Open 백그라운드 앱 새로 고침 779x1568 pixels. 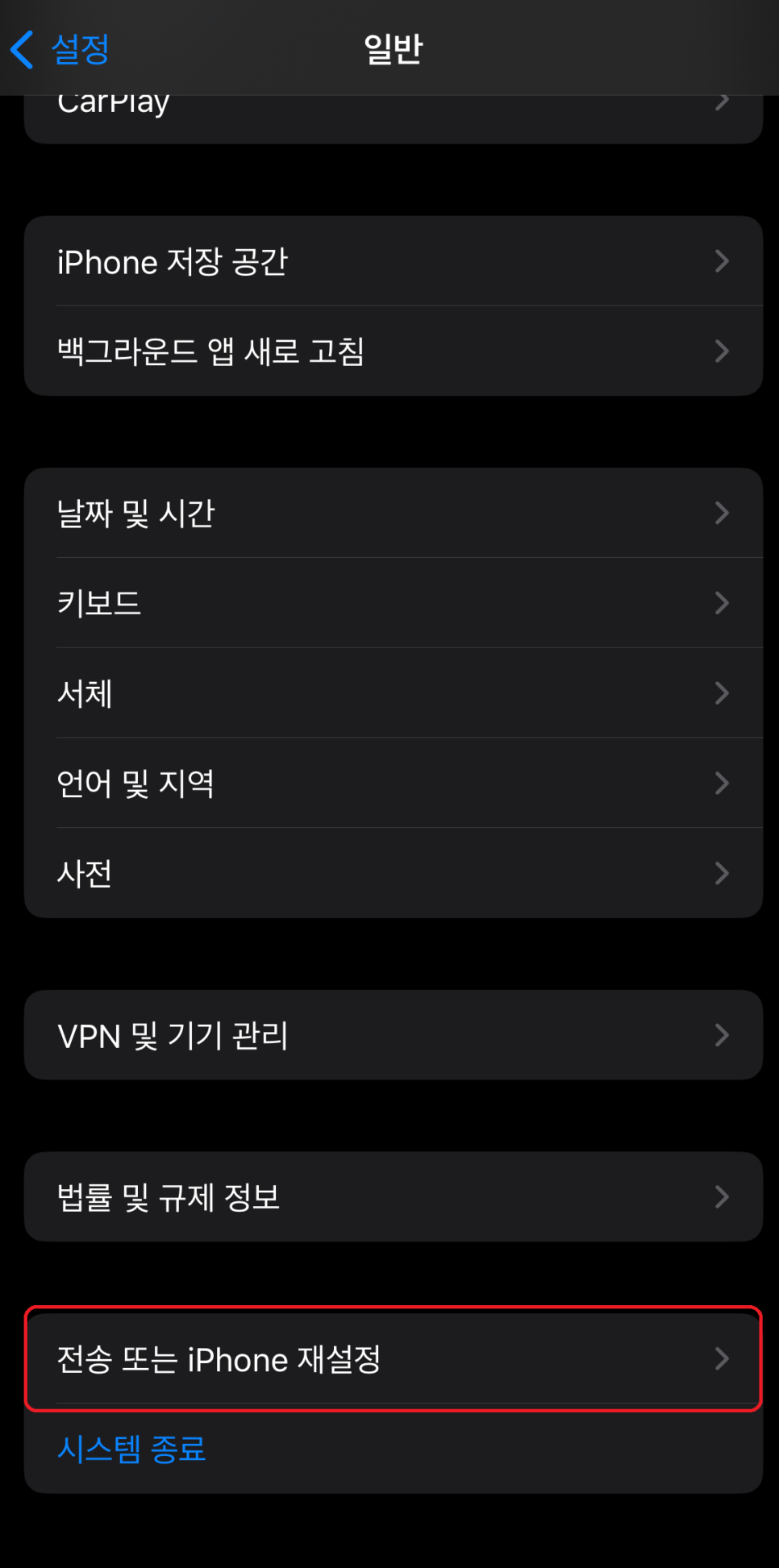394,351
